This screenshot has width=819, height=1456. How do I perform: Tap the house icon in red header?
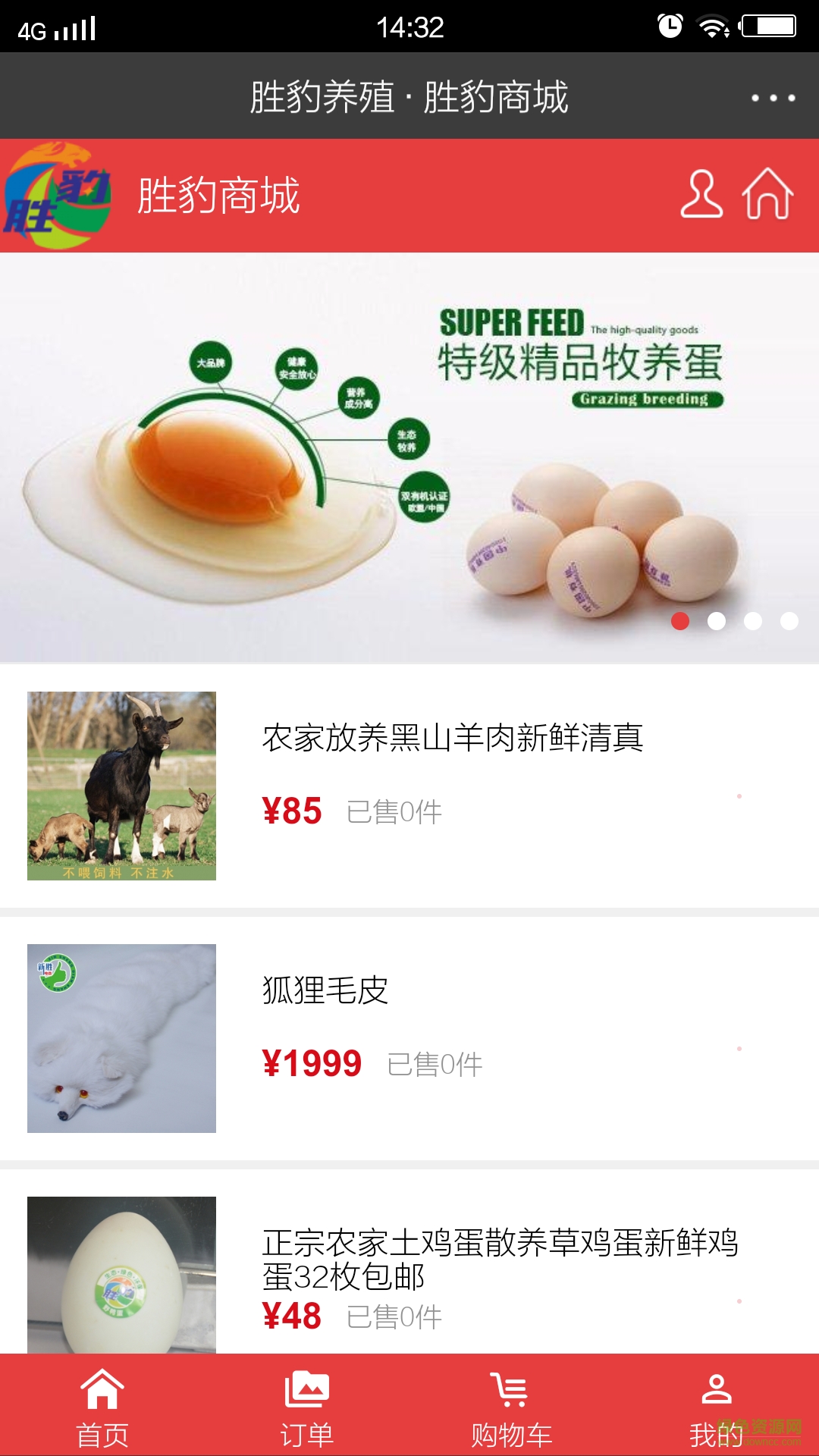pyautogui.click(x=767, y=195)
